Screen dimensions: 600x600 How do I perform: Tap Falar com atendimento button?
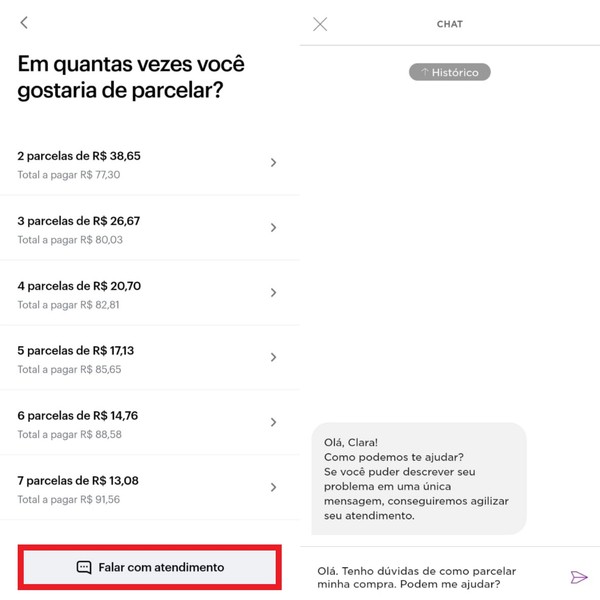(x=150, y=567)
